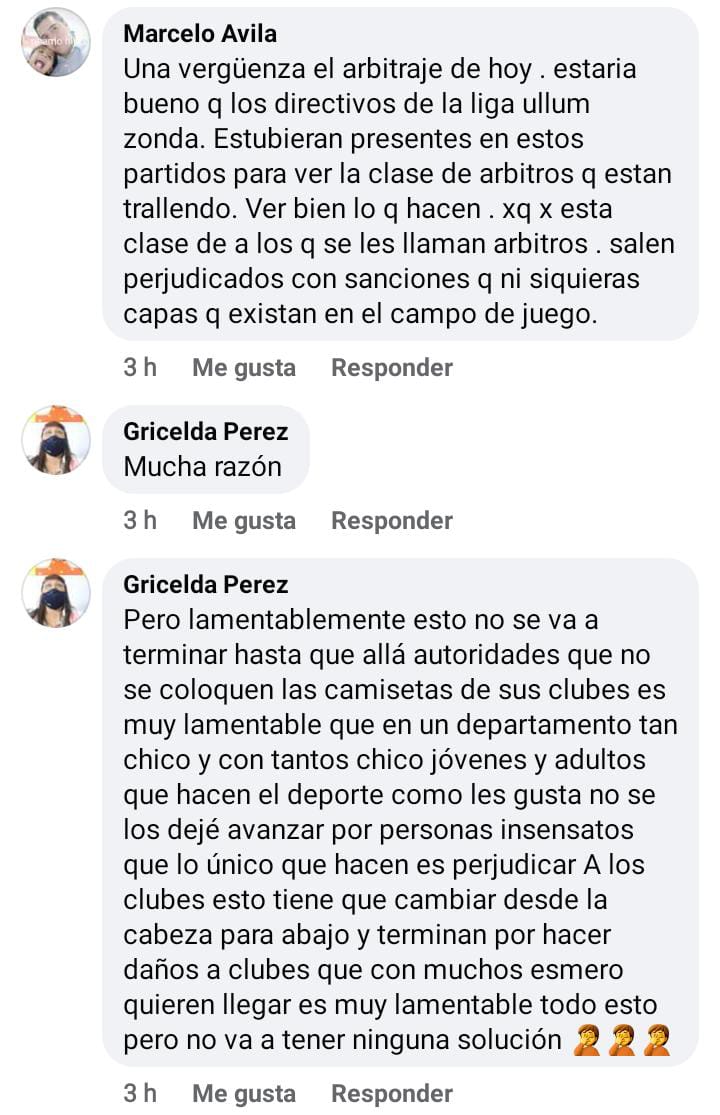Open Marcelo Avila's profile picture
720x1115 pixels.
[56, 42]
